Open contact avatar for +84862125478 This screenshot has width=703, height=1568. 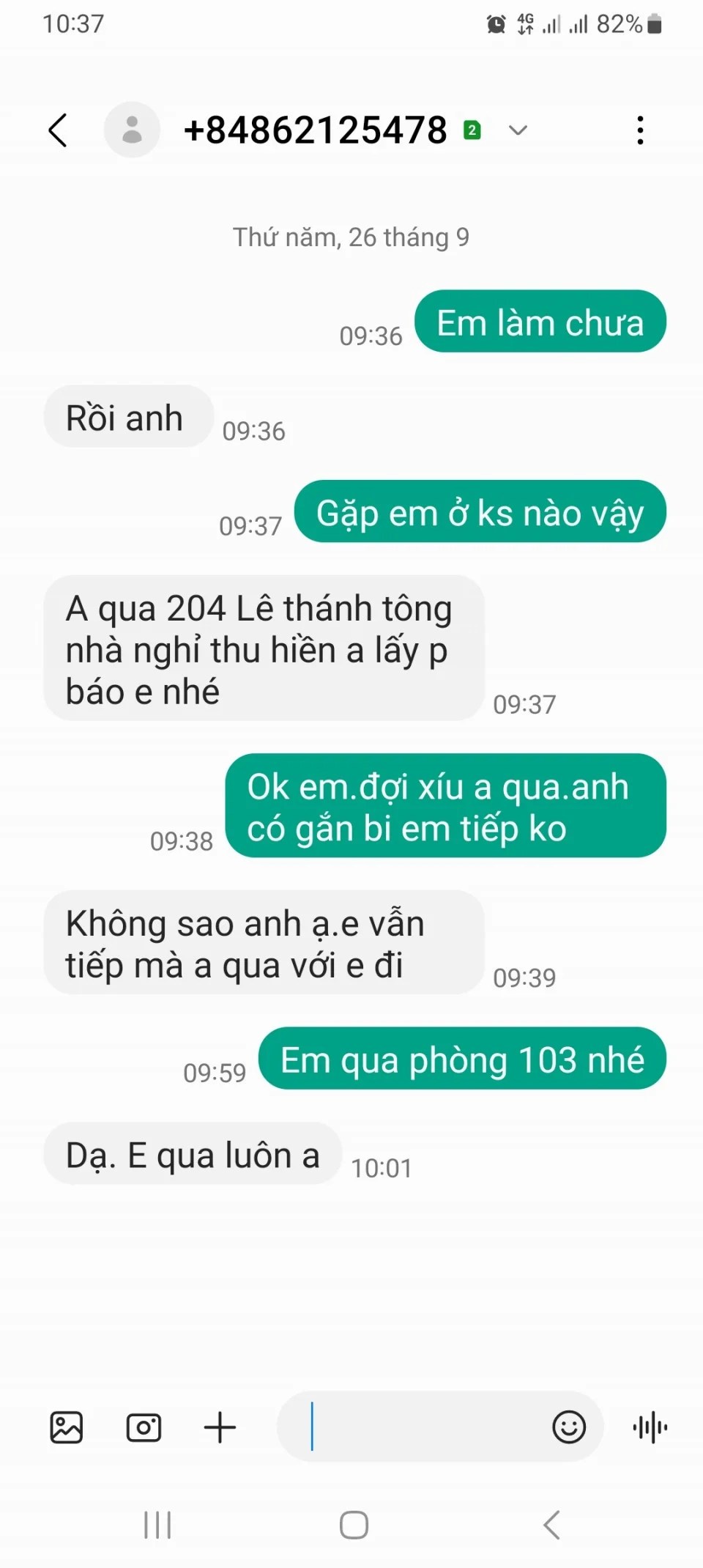[x=132, y=130]
